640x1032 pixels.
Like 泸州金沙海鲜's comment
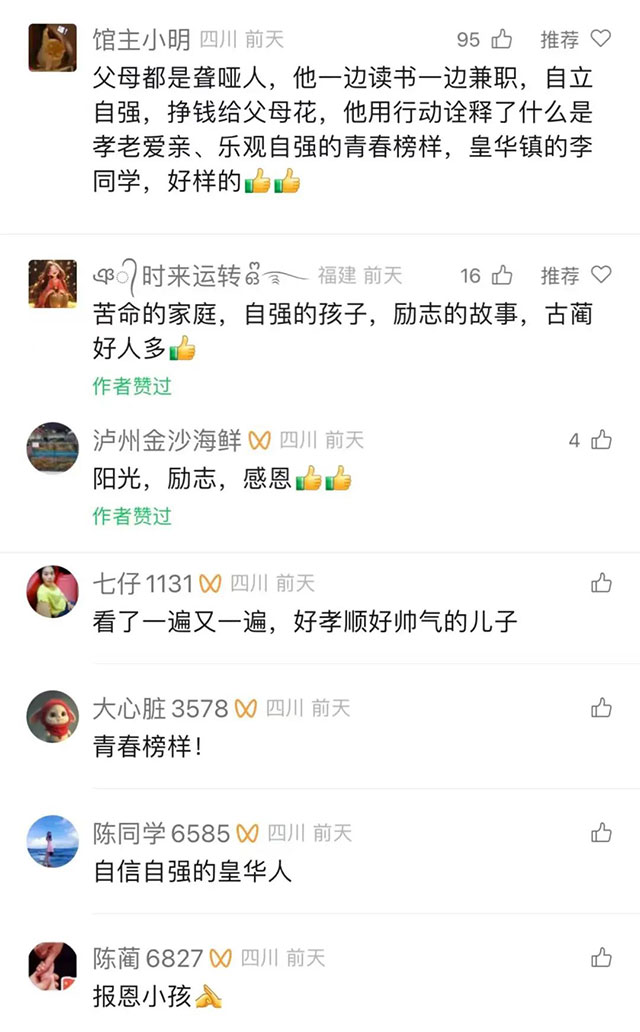601,440
